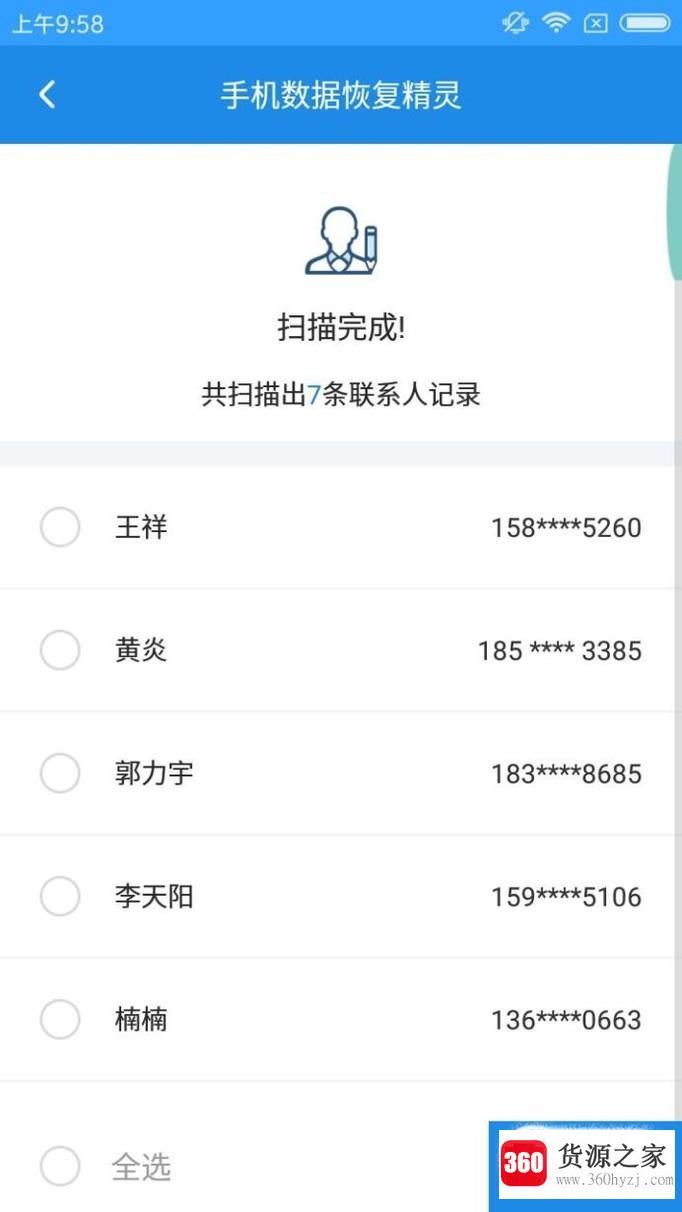Go back with the top-left arrow
Image resolution: width=682 pixels, height=1212 pixels.
click(x=46, y=95)
